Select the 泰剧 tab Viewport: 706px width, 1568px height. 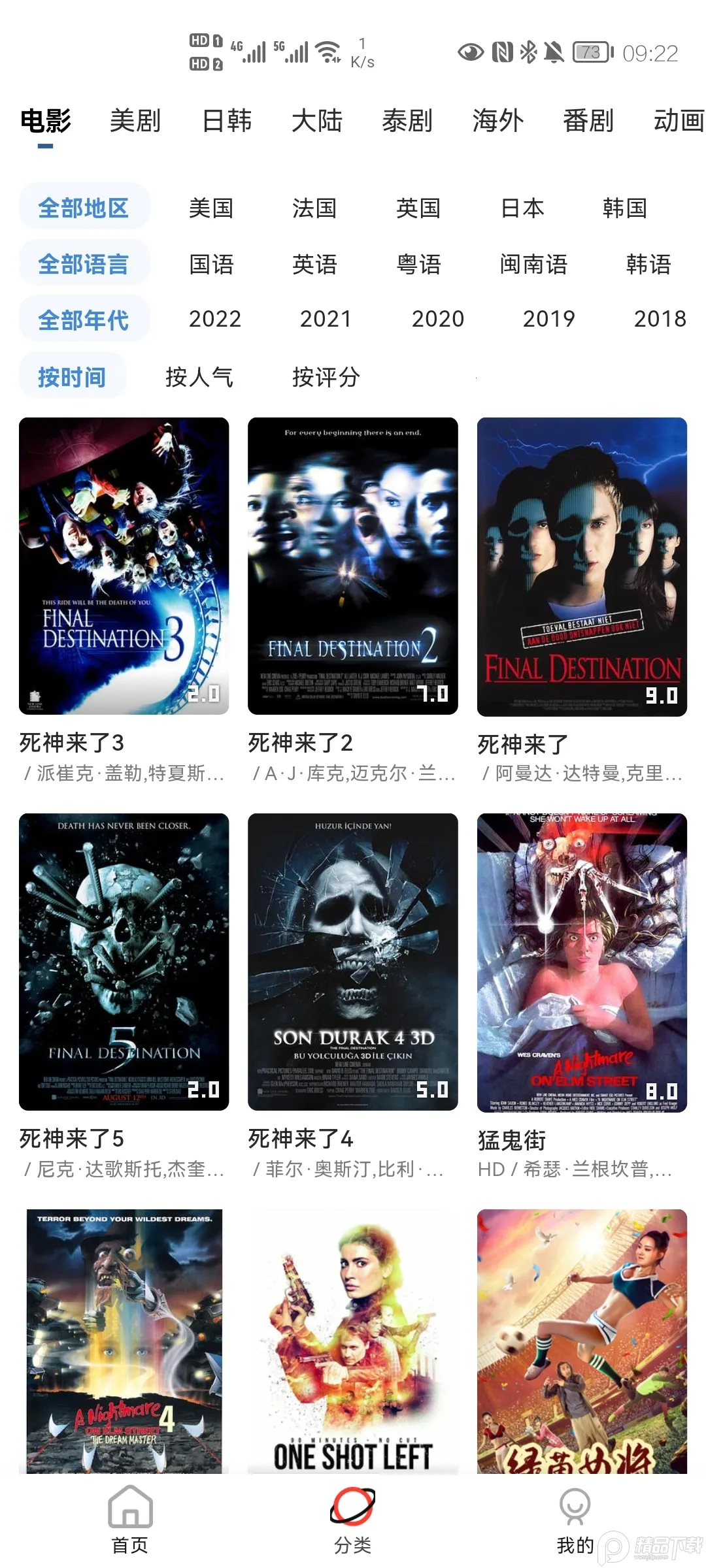[x=407, y=121]
